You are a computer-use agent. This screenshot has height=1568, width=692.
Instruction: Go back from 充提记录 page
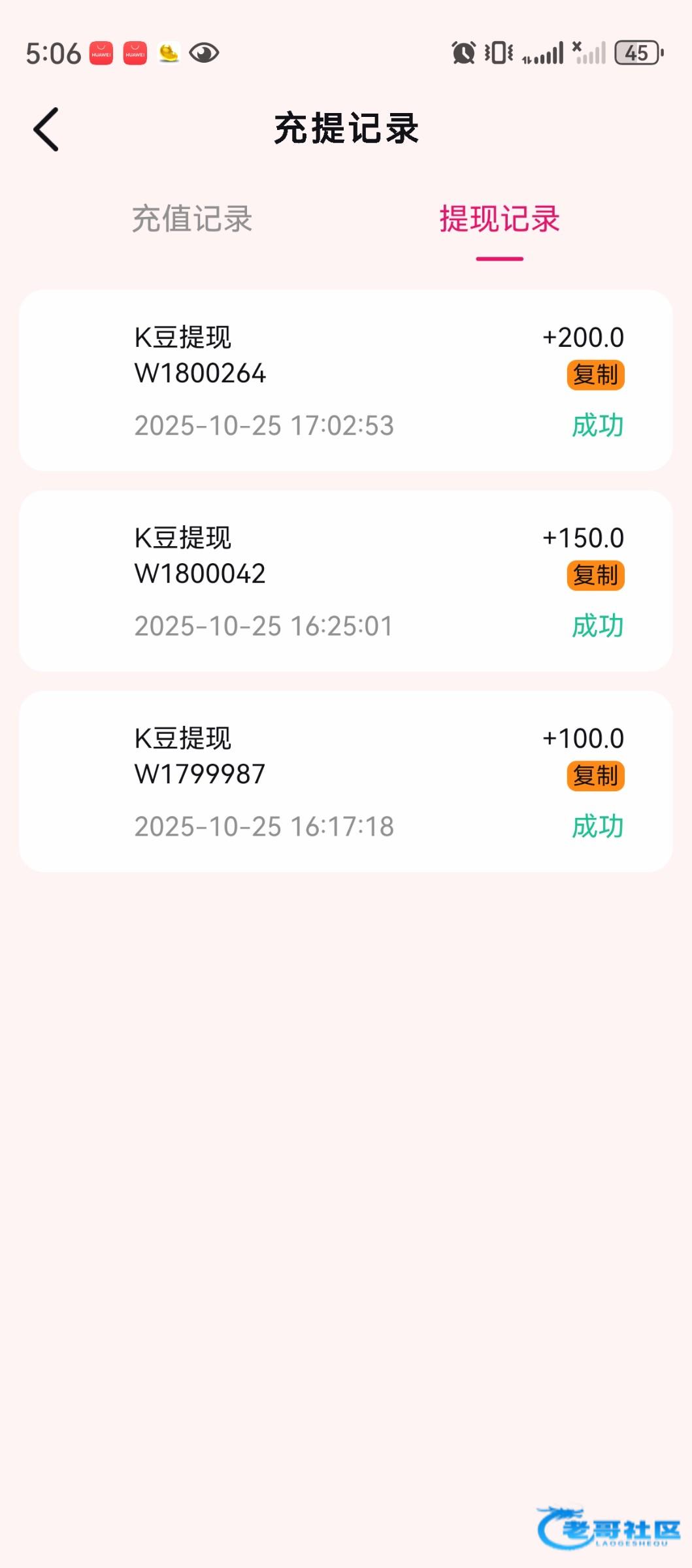pyautogui.click(x=46, y=129)
